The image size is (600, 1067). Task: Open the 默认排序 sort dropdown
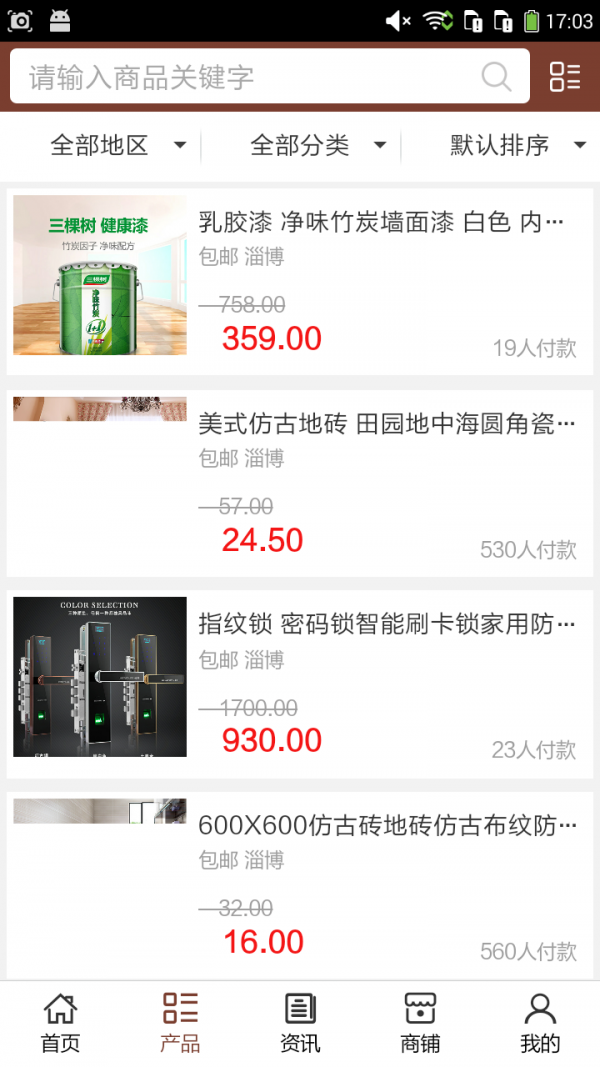click(517, 146)
